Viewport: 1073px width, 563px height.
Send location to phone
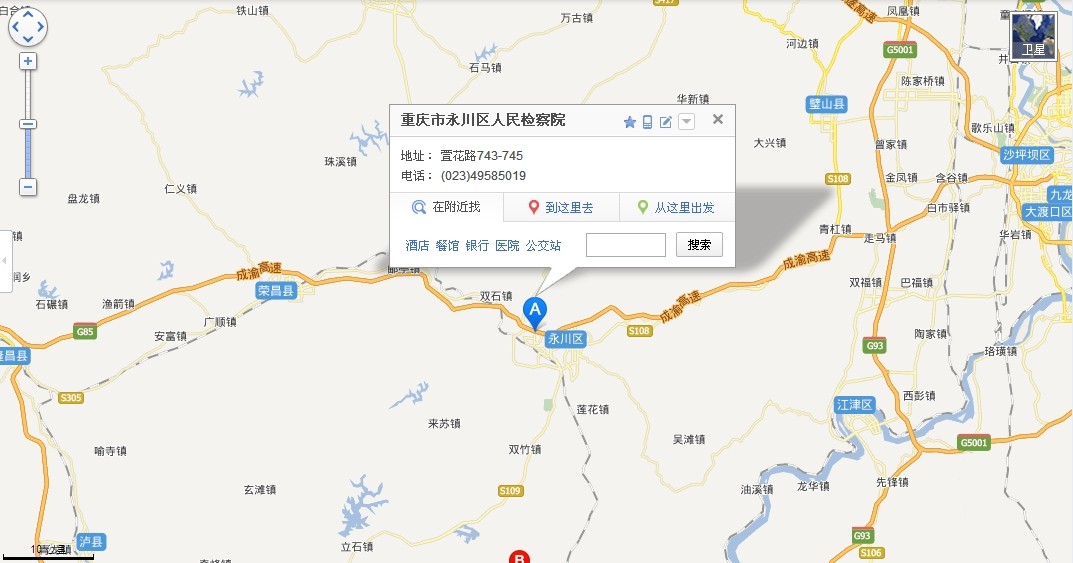coord(647,122)
